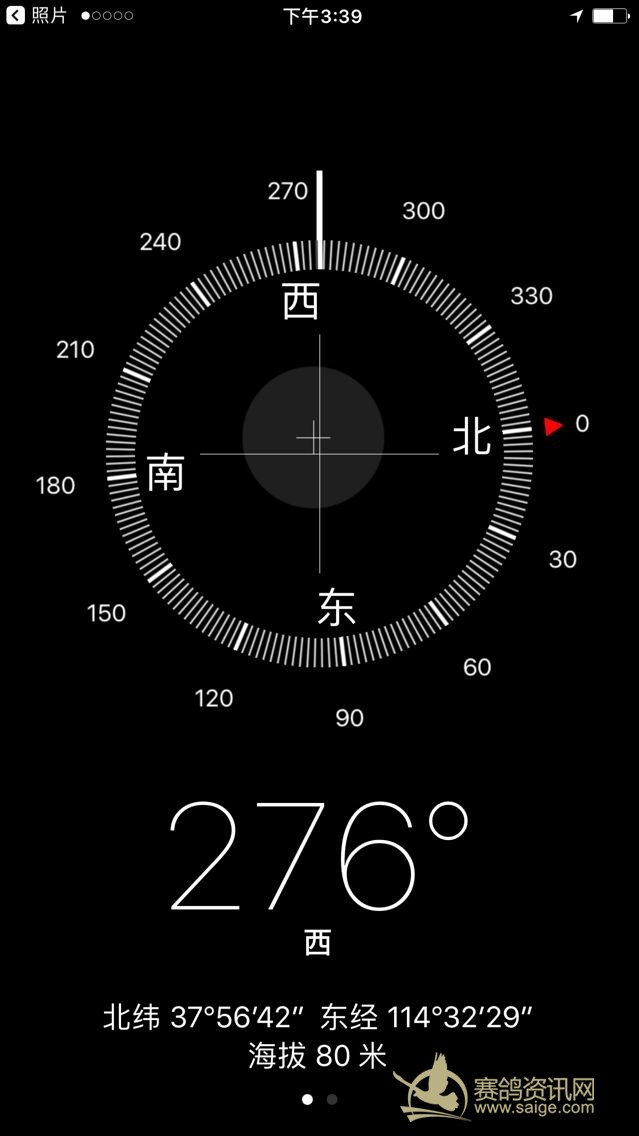This screenshot has height=1136, width=639.
Task: Switch to the second page indicator dot
Action: pos(332,1100)
